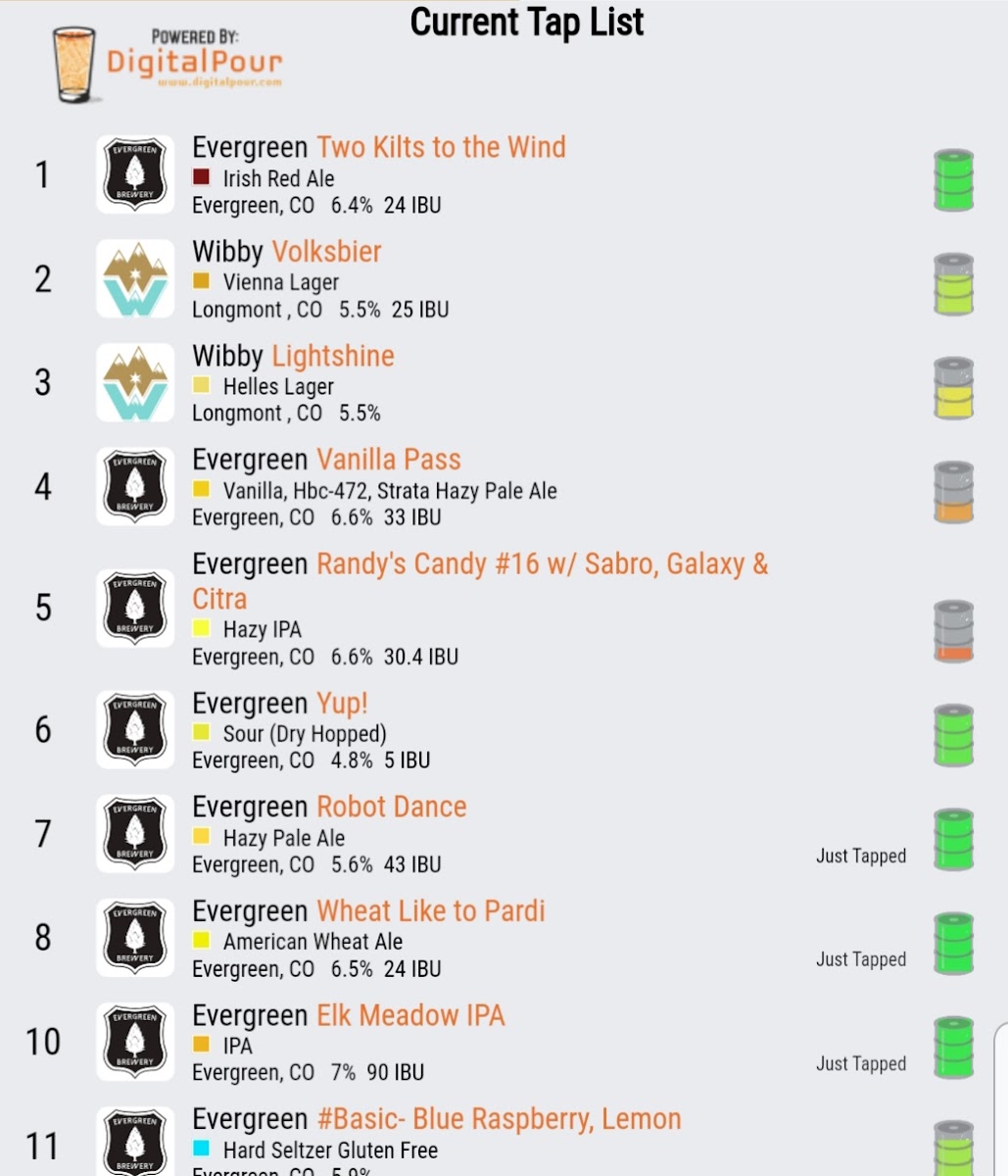Open the Evergreen Vanilla Pass entry
Screen dimensions: 1008x1176
coord(388,461)
